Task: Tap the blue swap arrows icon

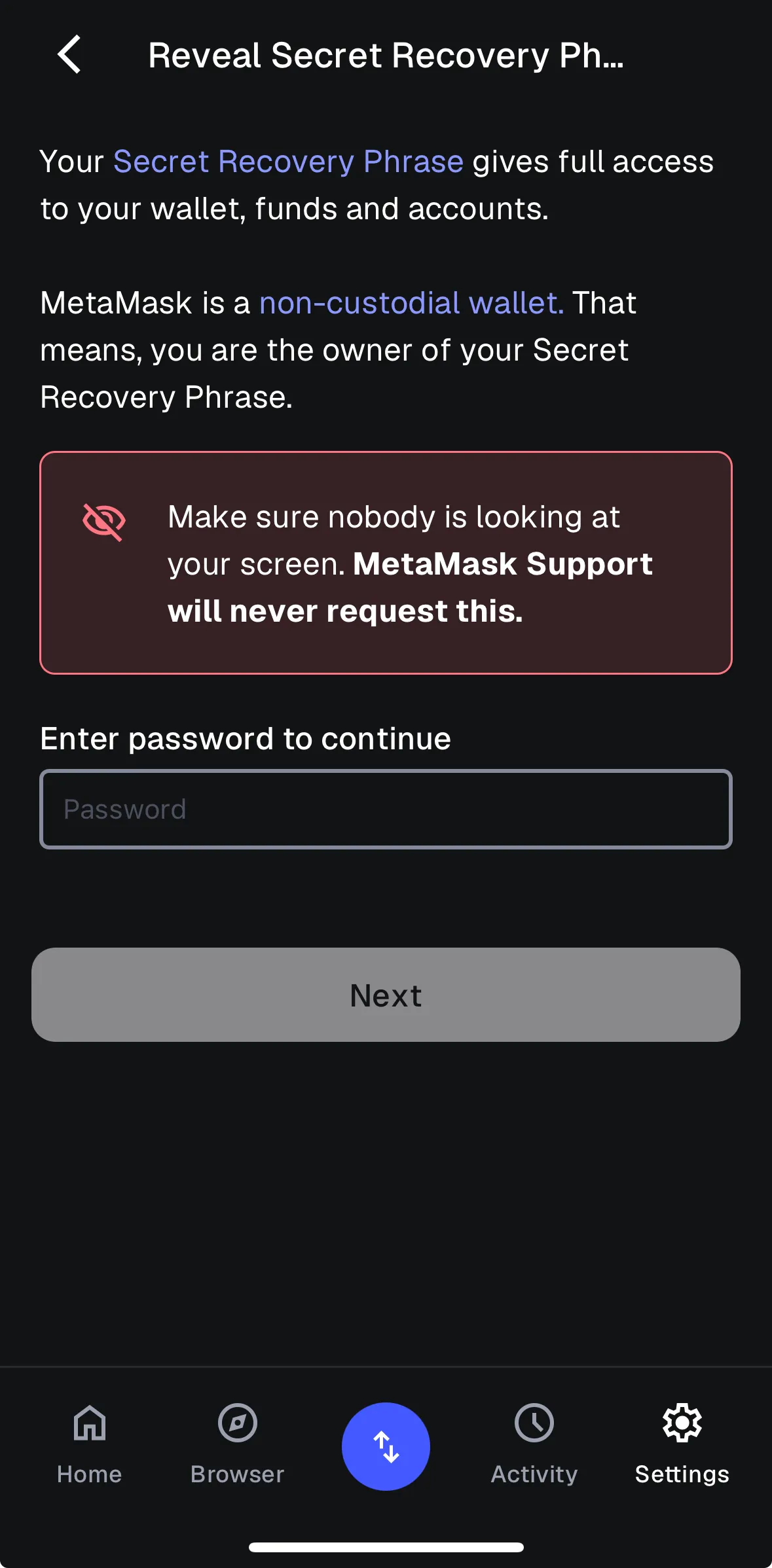Action: pyautogui.click(x=386, y=1446)
